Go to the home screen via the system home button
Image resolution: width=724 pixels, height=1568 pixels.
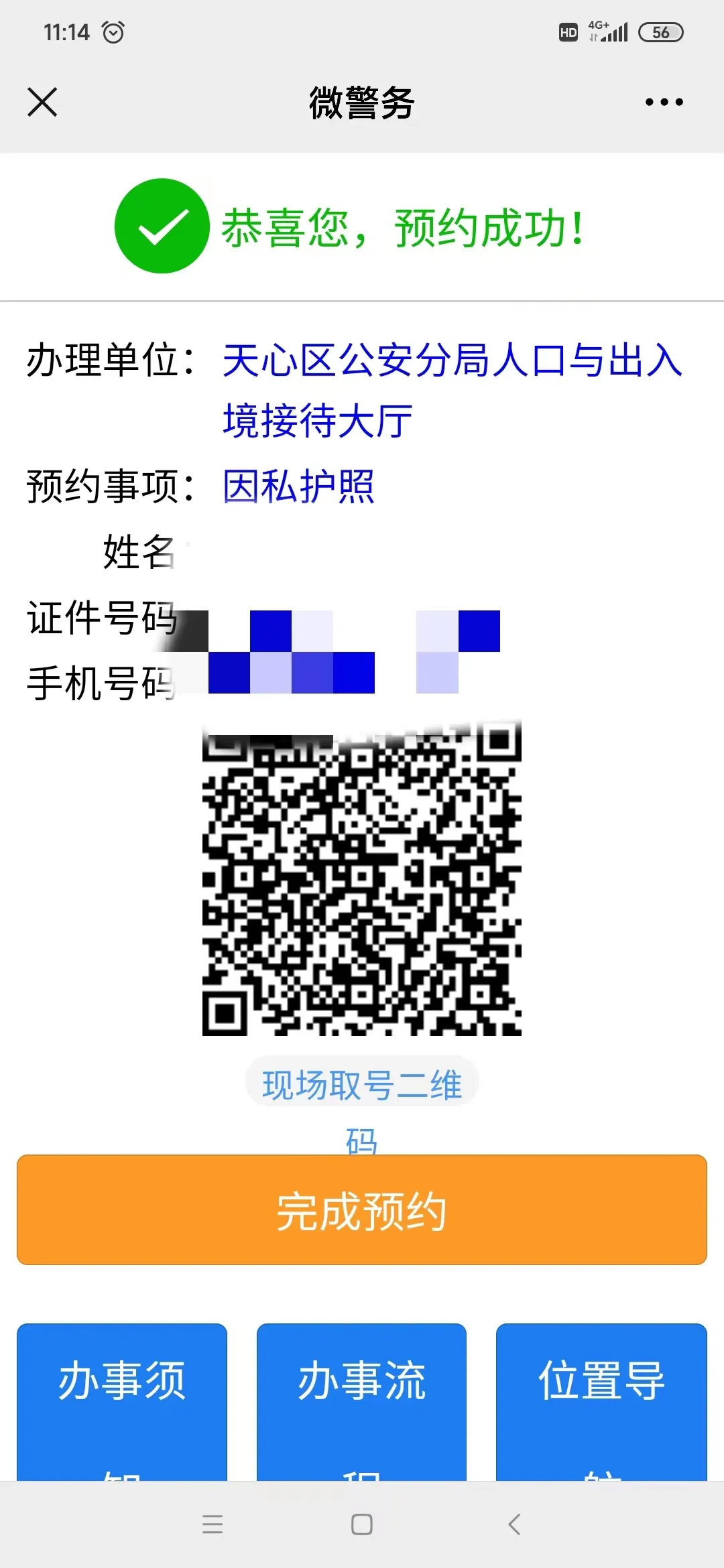362,1524
